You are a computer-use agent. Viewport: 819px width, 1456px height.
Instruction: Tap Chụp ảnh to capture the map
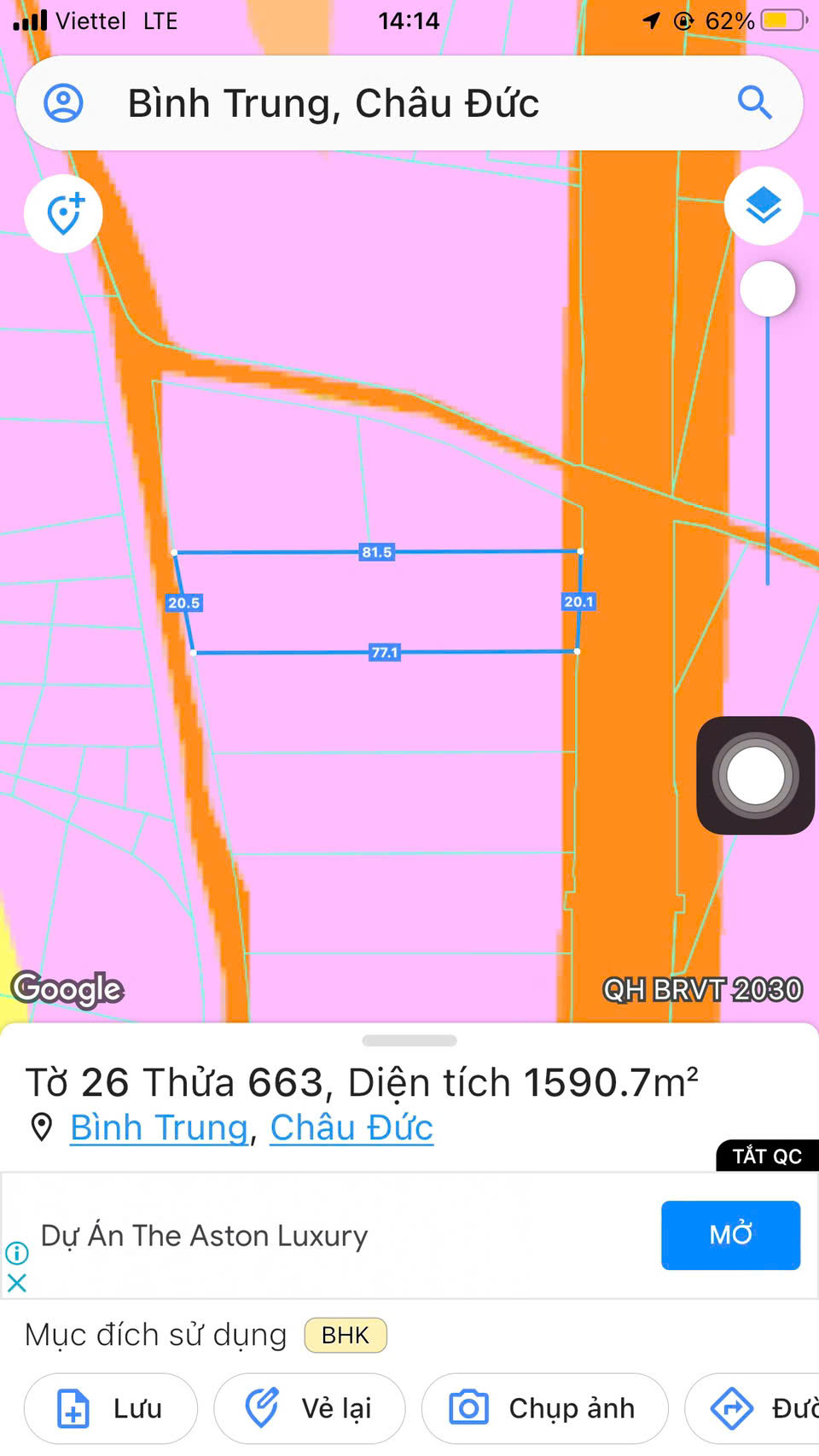click(544, 1408)
